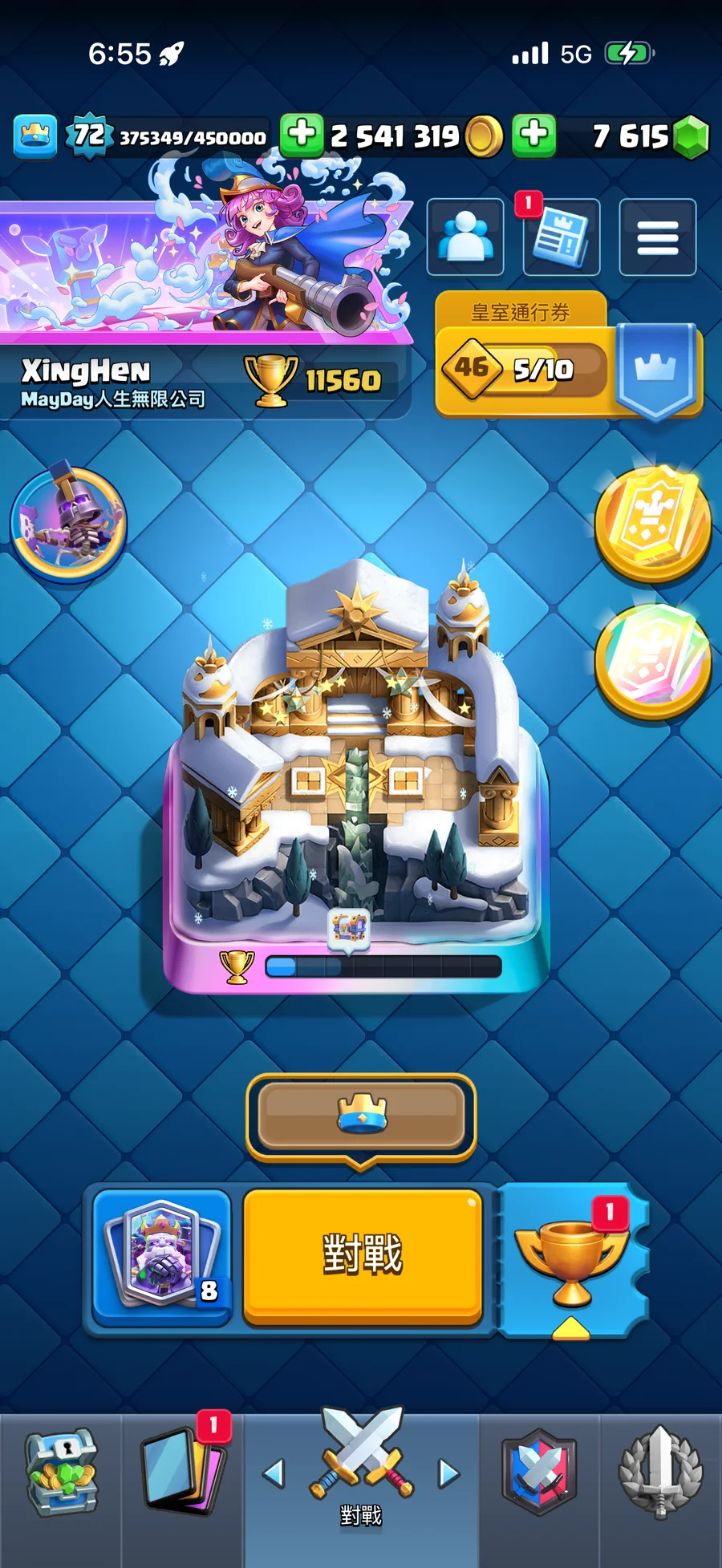This screenshot has height=1568, width=722.
Task: Start a match with the 對戰 button
Action: (362, 1255)
